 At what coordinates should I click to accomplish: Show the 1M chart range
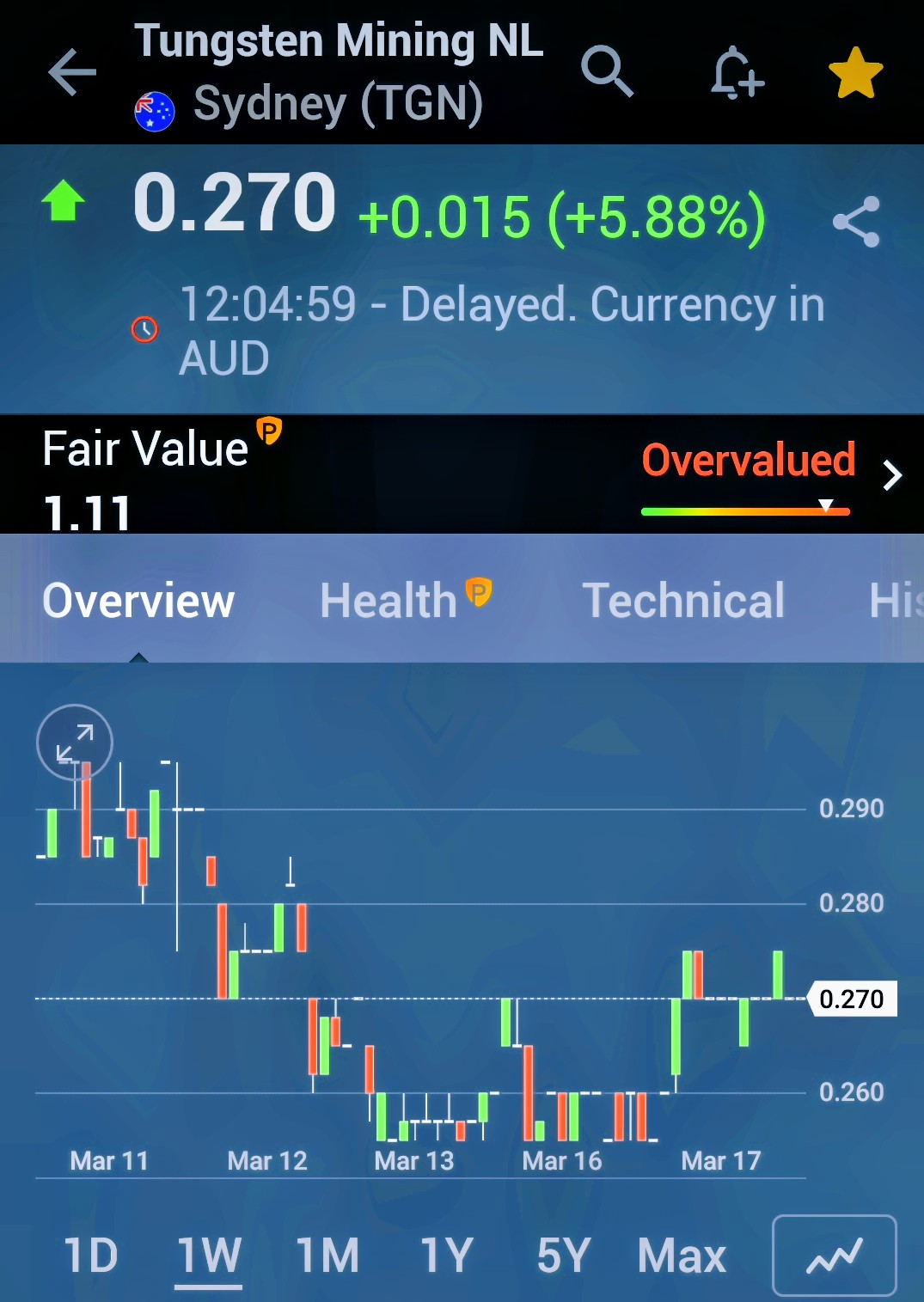(x=327, y=1256)
